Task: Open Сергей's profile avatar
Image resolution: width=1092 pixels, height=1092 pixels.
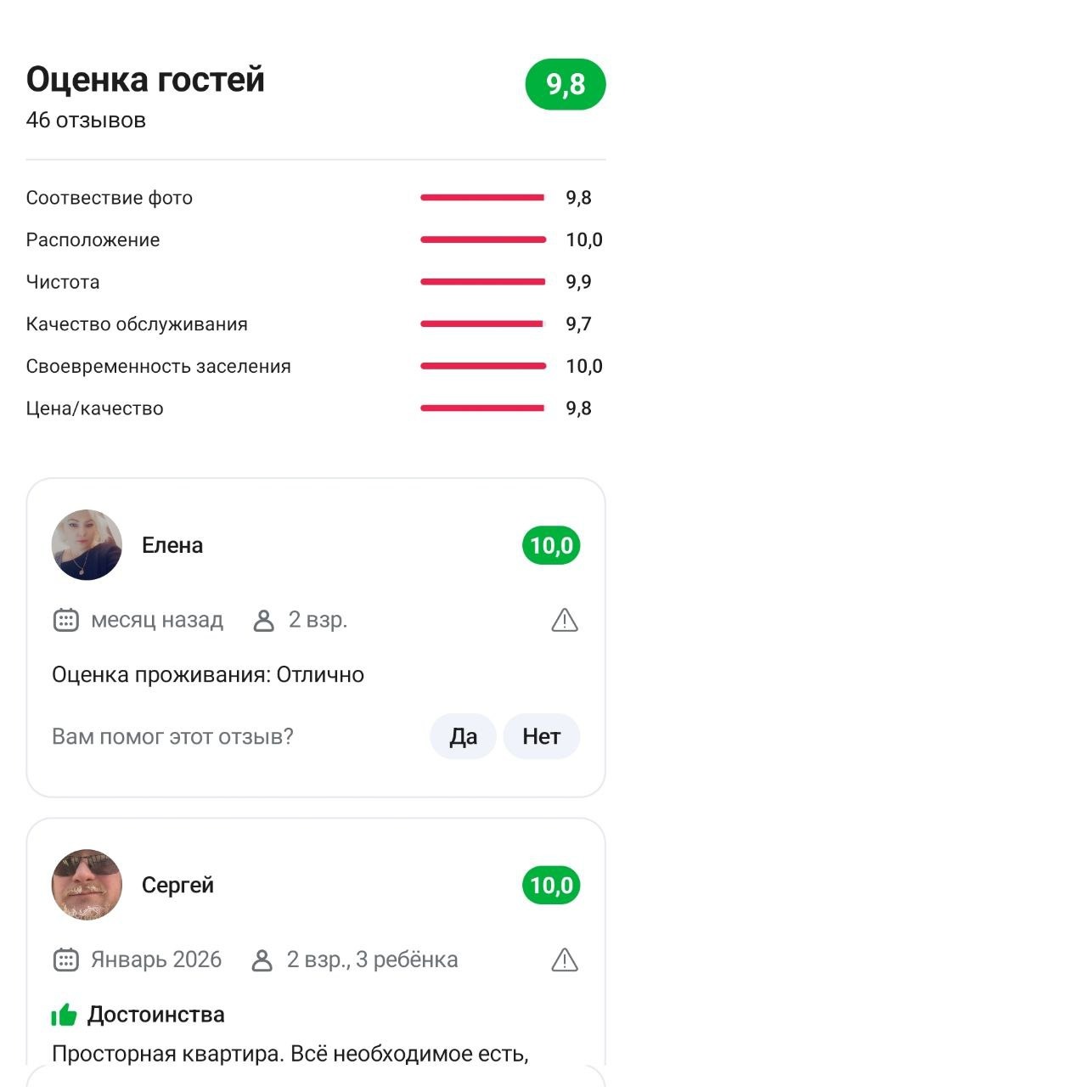Action: 87,885
